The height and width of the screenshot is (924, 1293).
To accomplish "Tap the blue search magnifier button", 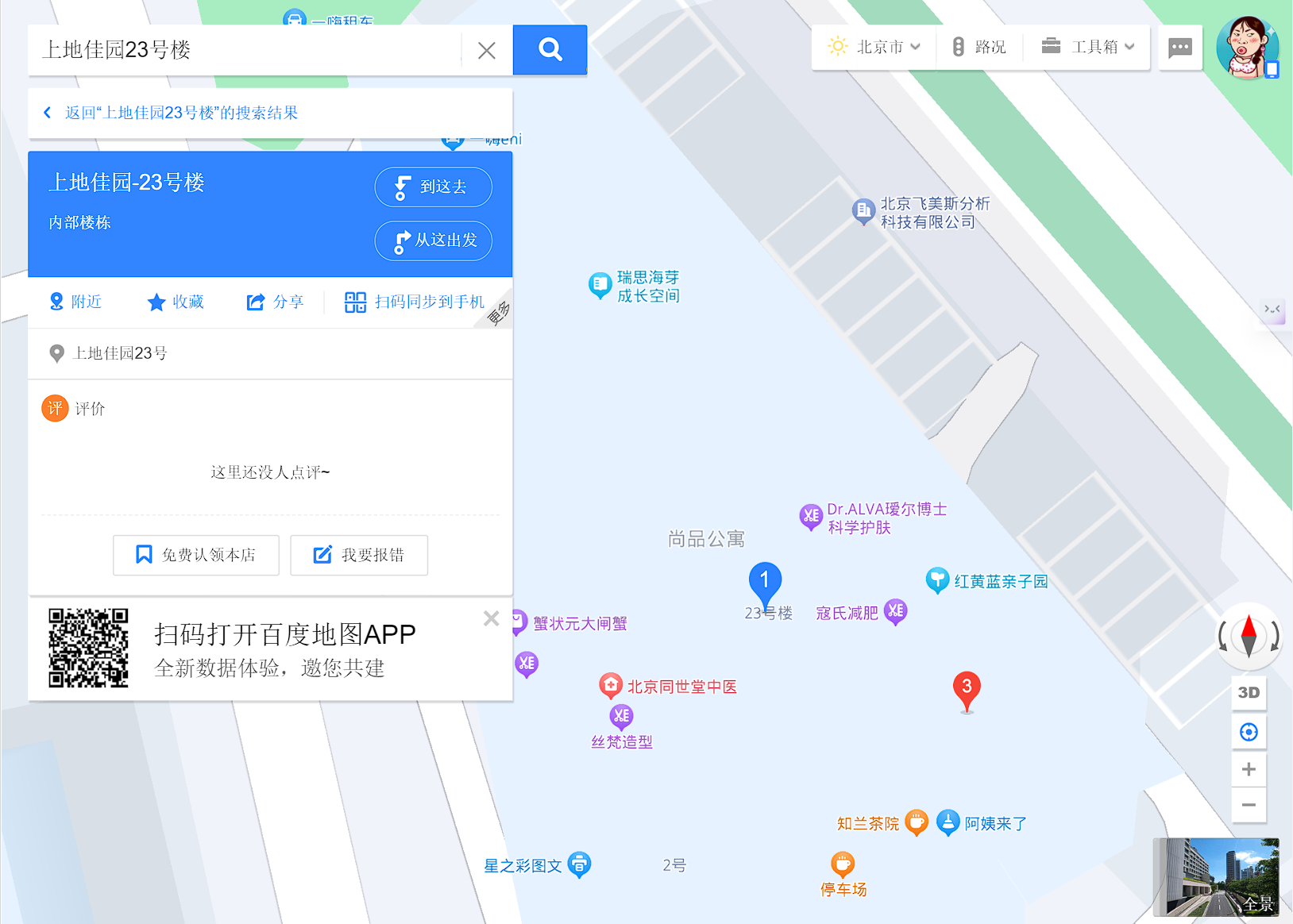I will pyautogui.click(x=550, y=50).
